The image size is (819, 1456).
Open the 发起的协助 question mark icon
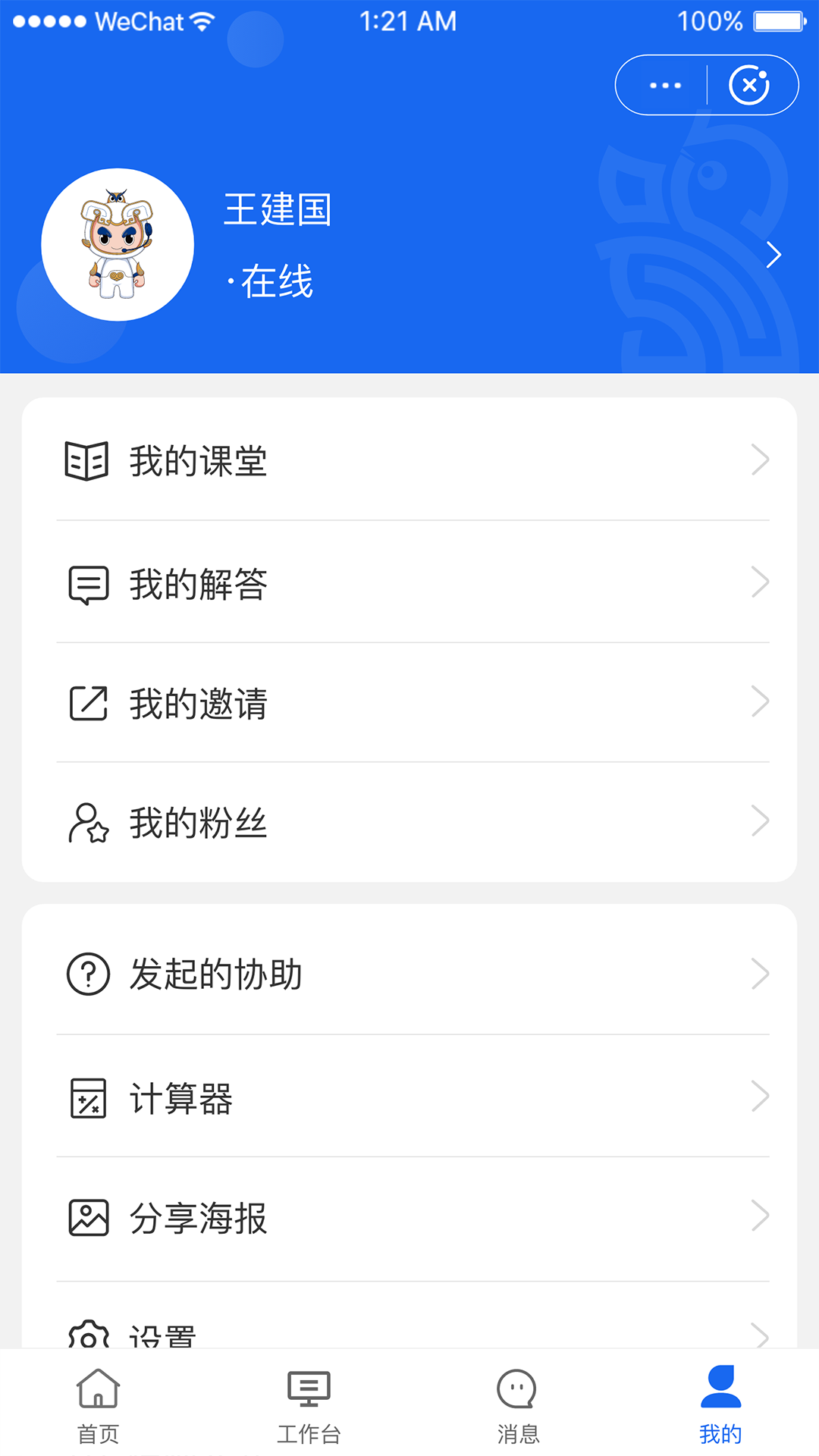[86, 975]
